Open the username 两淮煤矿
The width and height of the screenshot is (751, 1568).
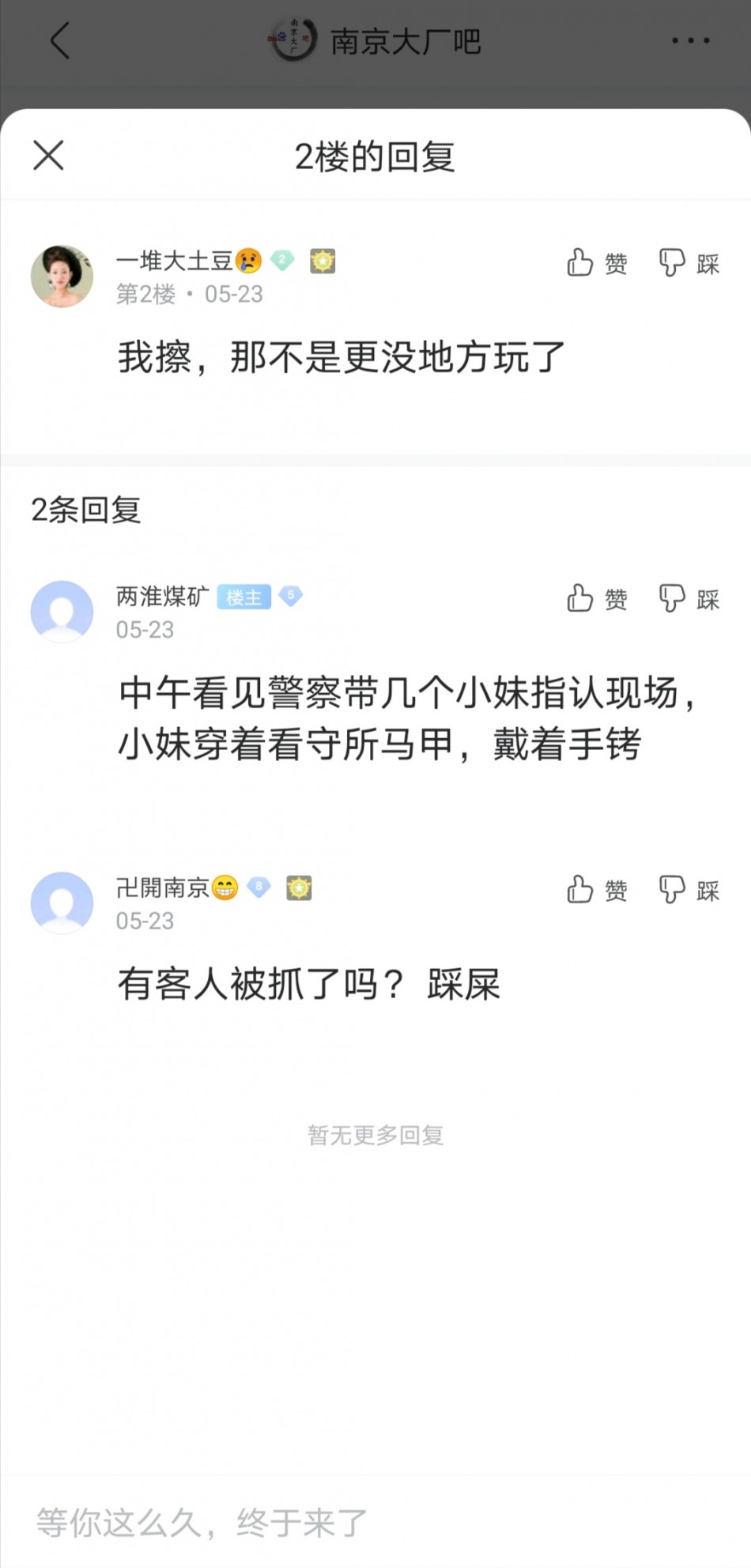(x=162, y=596)
